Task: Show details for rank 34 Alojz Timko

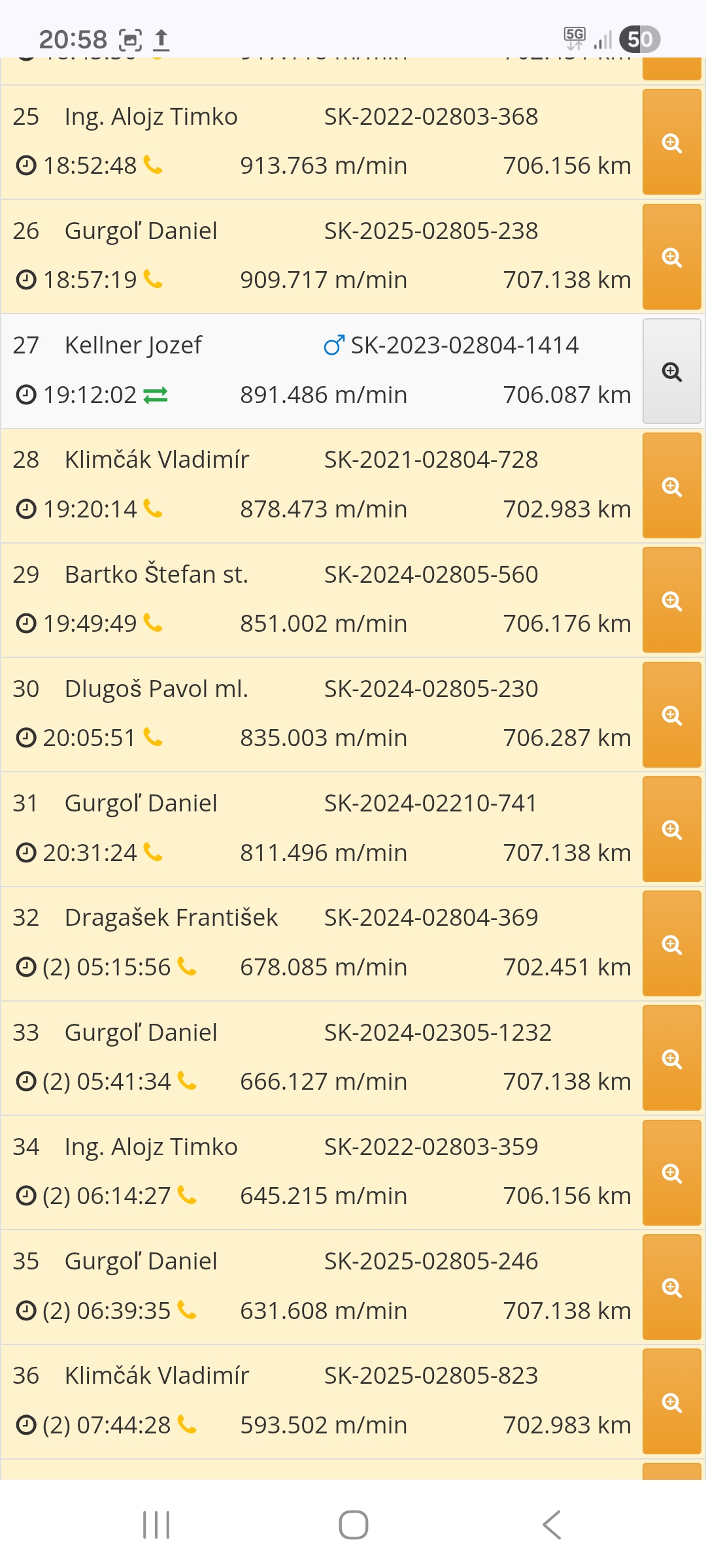Action: pos(672,1173)
